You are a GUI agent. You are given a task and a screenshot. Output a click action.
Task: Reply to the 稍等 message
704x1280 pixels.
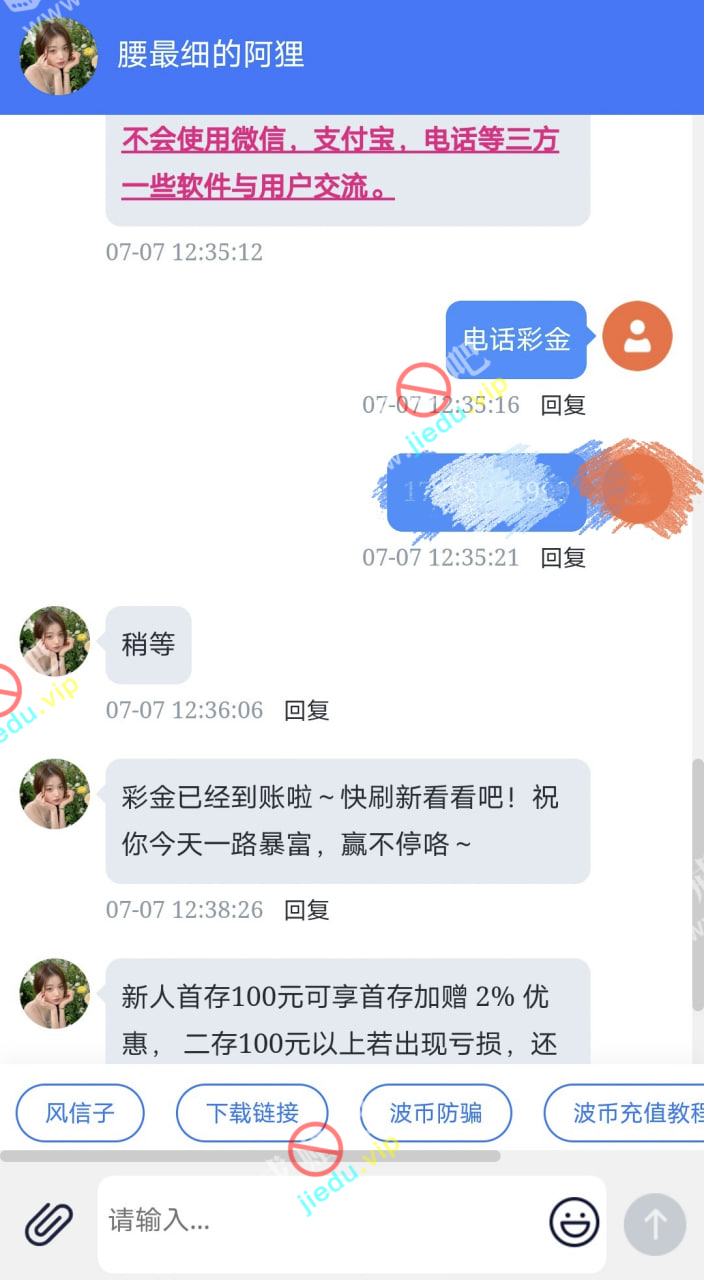point(306,710)
